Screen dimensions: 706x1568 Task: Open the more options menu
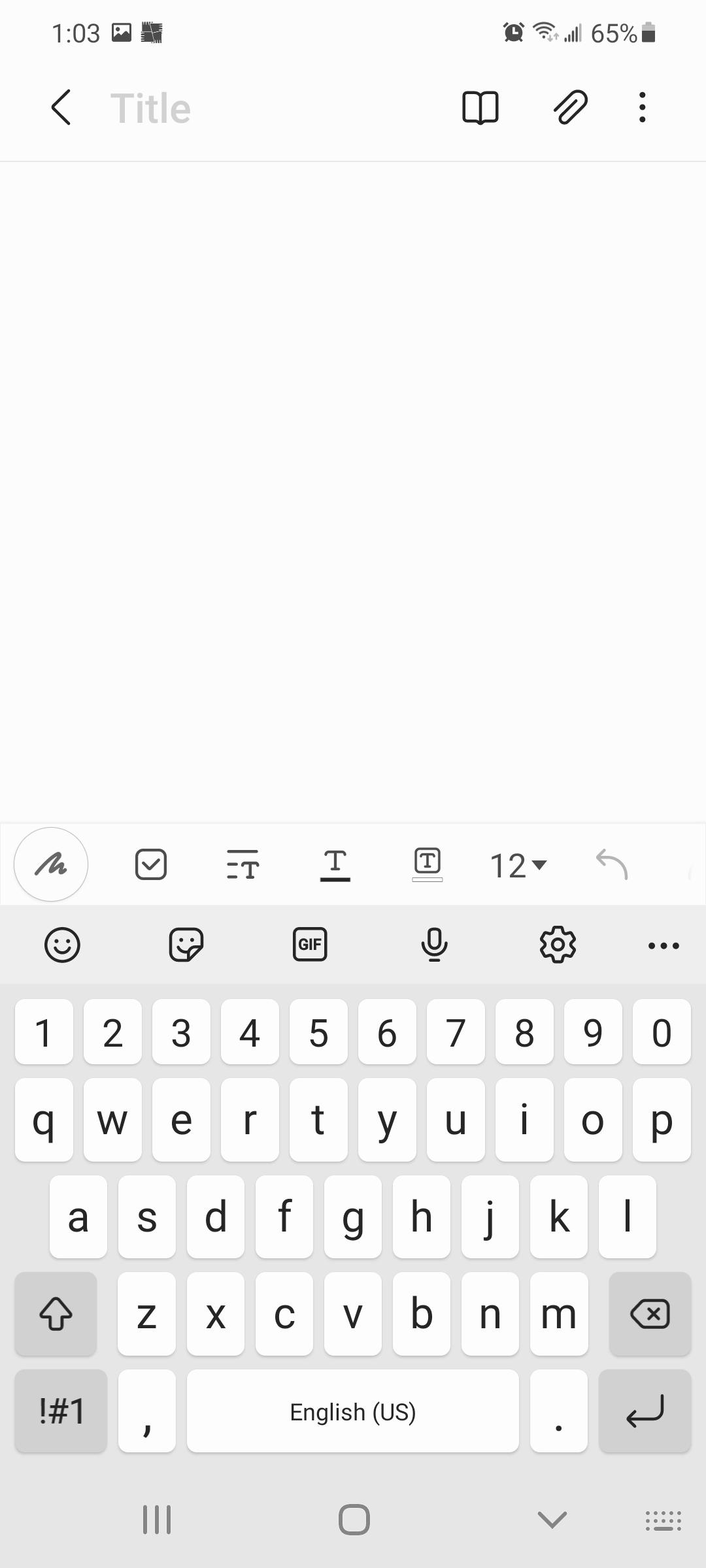click(642, 107)
